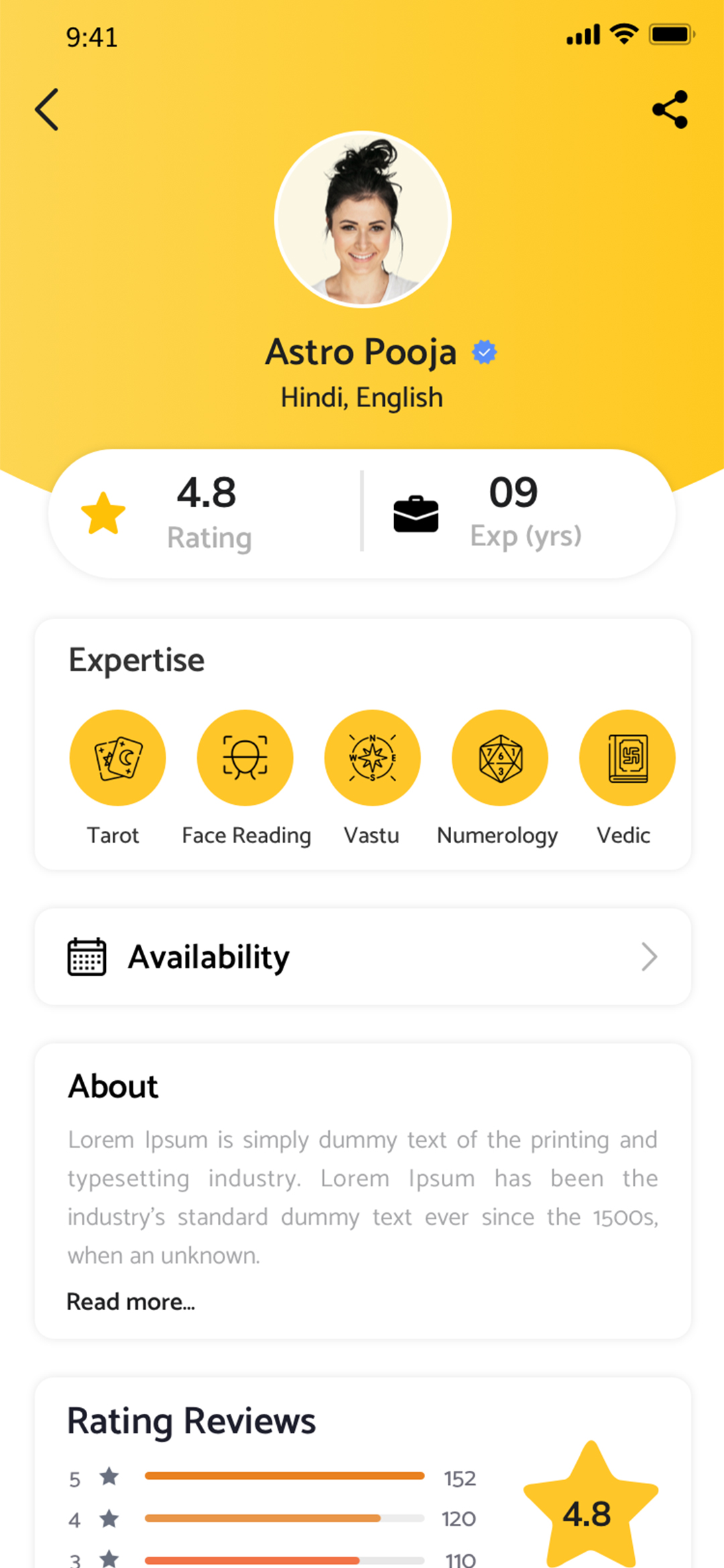Open Astro Pooja's profile photo

coord(363,219)
